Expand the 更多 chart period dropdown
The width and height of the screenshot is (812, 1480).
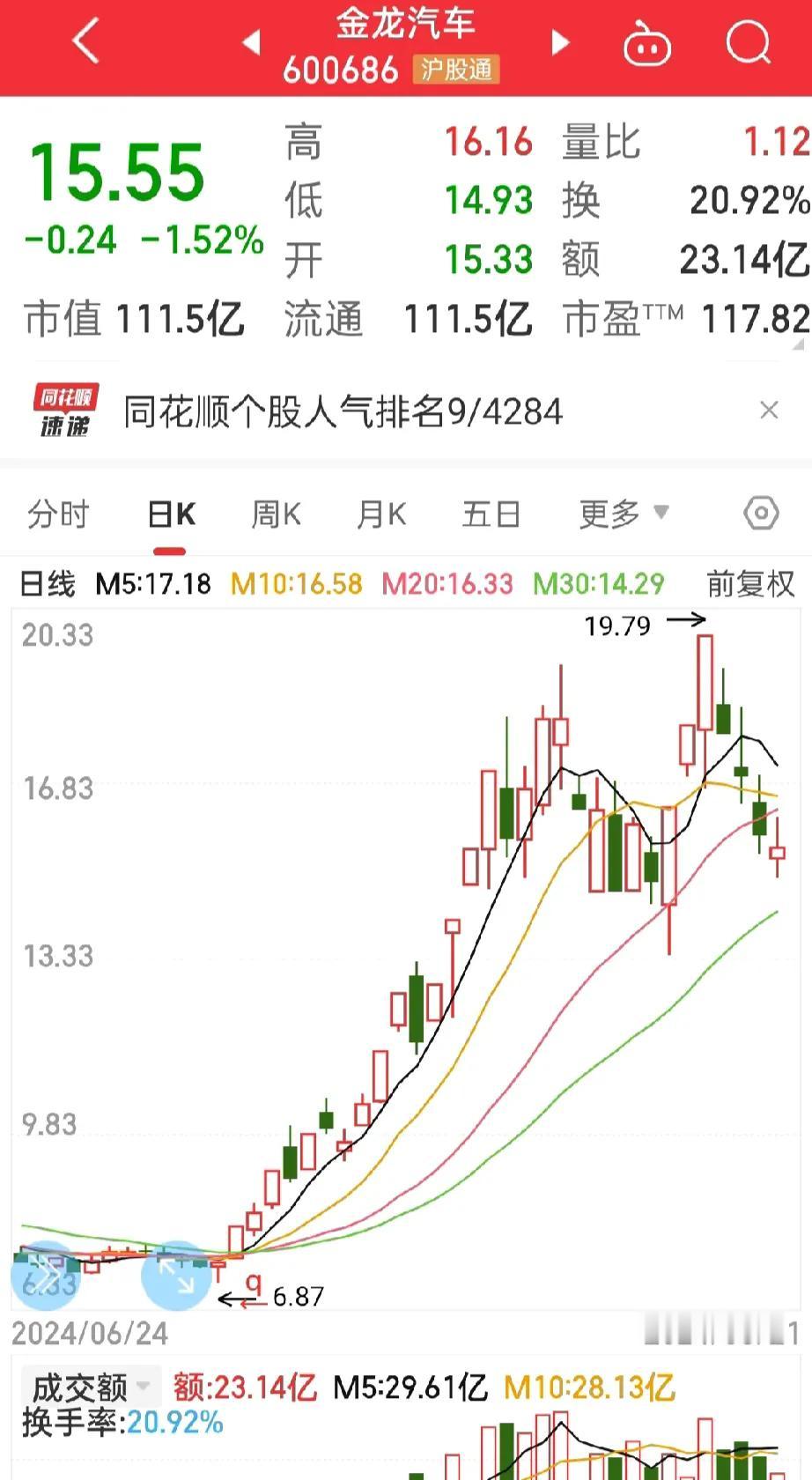(624, 514)
